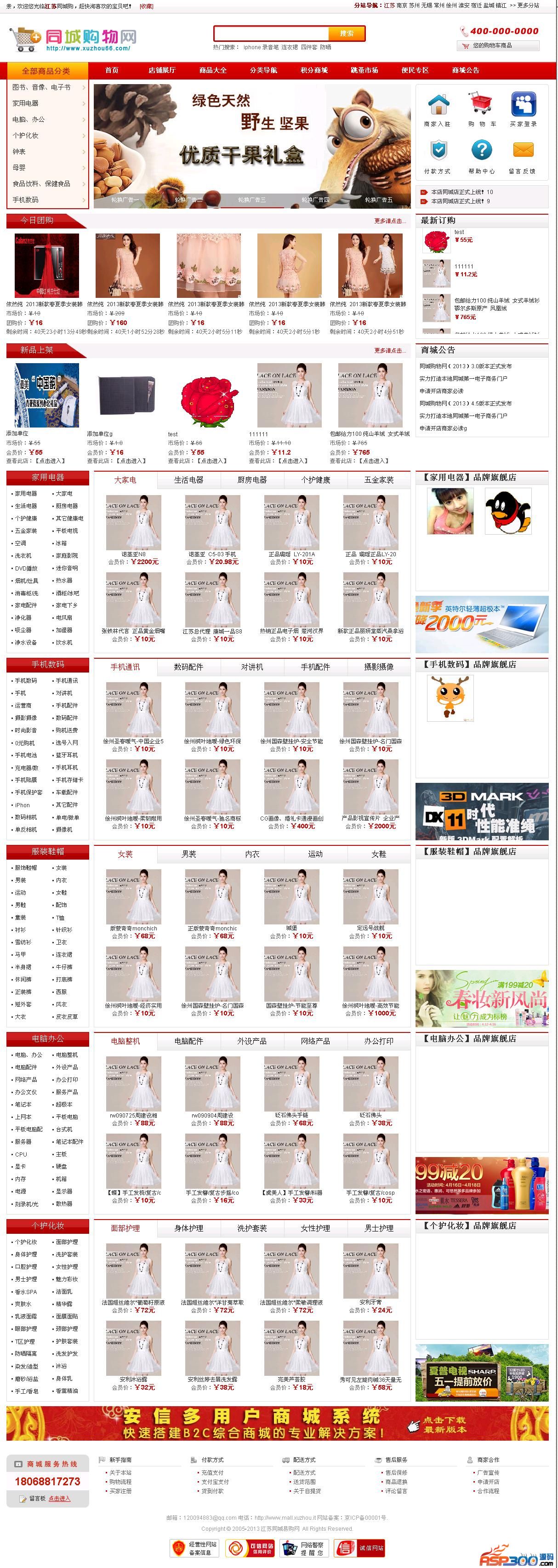Tap the search input box
Screen dimensions: 558x1568
(271, 34)
